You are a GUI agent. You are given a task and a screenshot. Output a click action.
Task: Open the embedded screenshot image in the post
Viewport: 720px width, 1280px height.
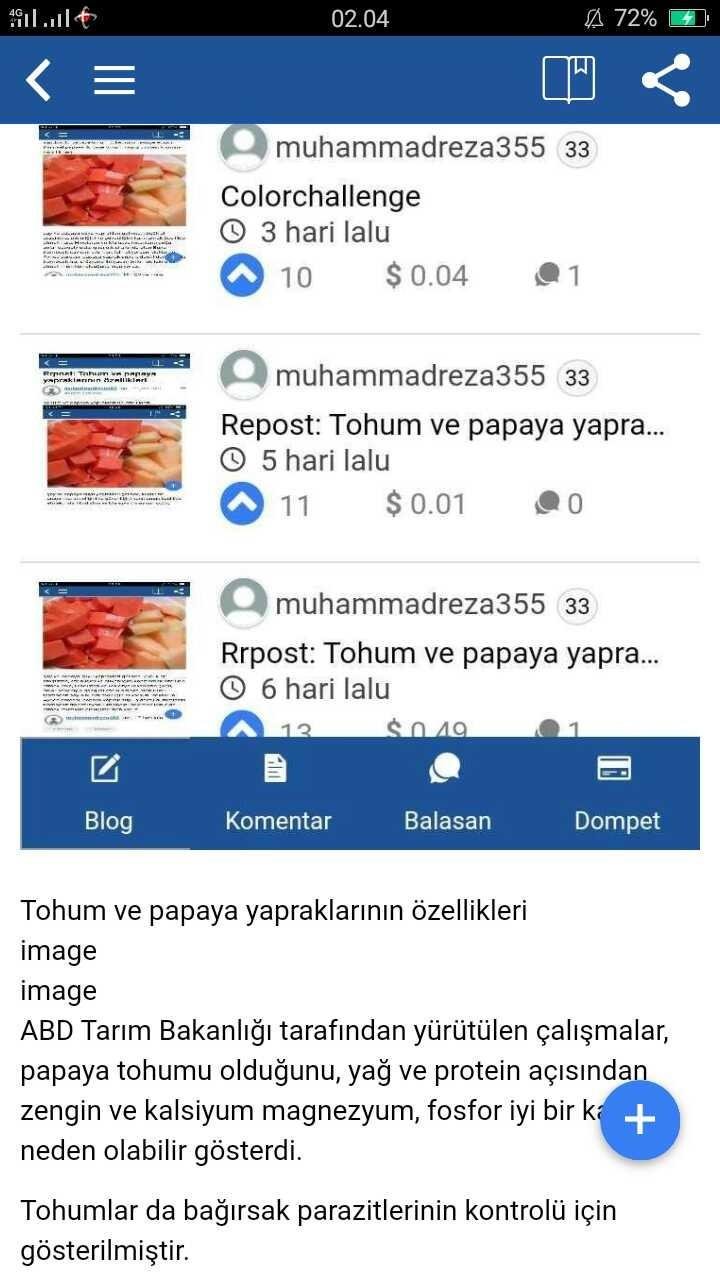coord(360,487)
